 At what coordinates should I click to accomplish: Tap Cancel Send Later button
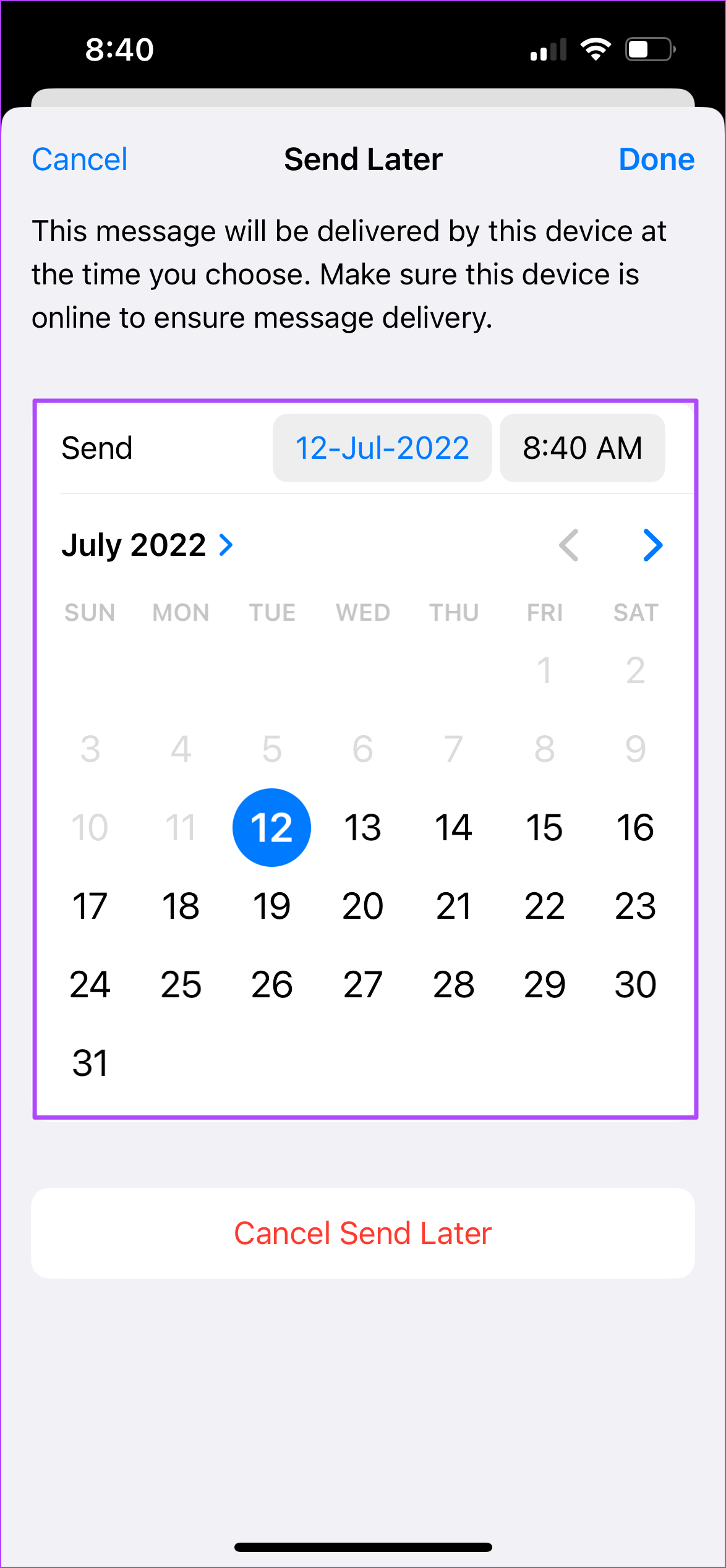tap(363, 1233)
